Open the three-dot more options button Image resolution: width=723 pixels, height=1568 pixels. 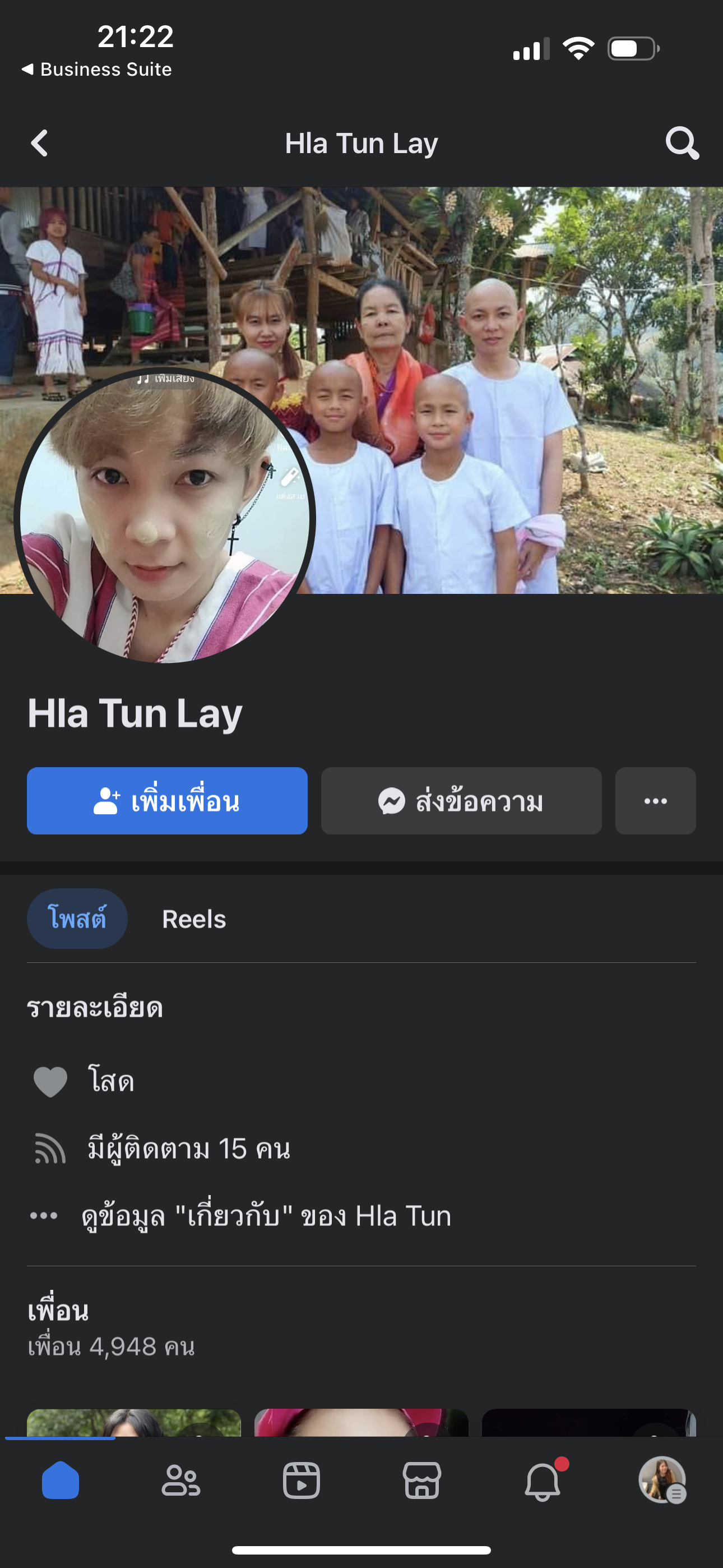tap(655, 801)
